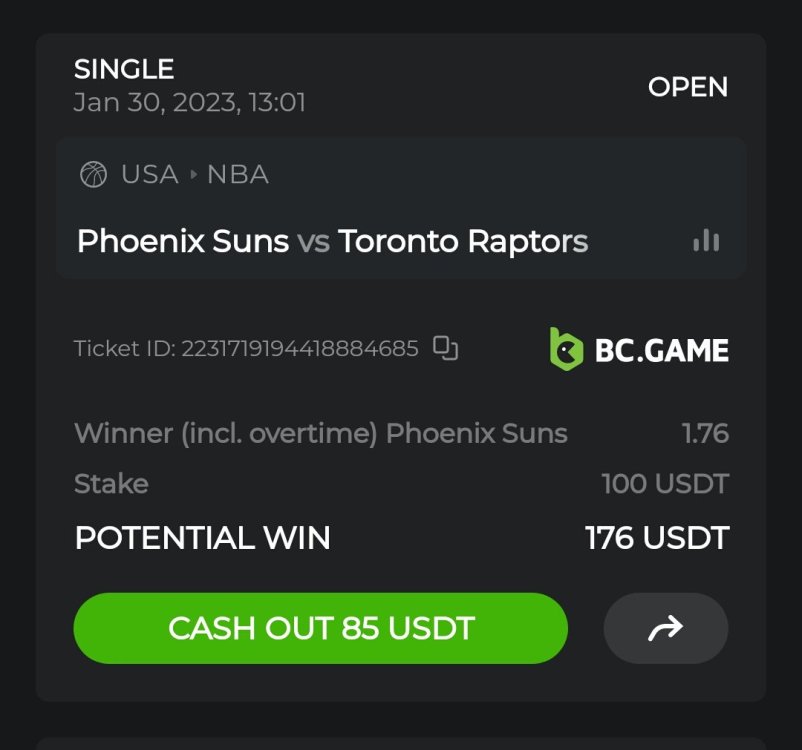Copy the ticket ID
The width and height of the screenshot is (802, 750).
click(445, 349)
